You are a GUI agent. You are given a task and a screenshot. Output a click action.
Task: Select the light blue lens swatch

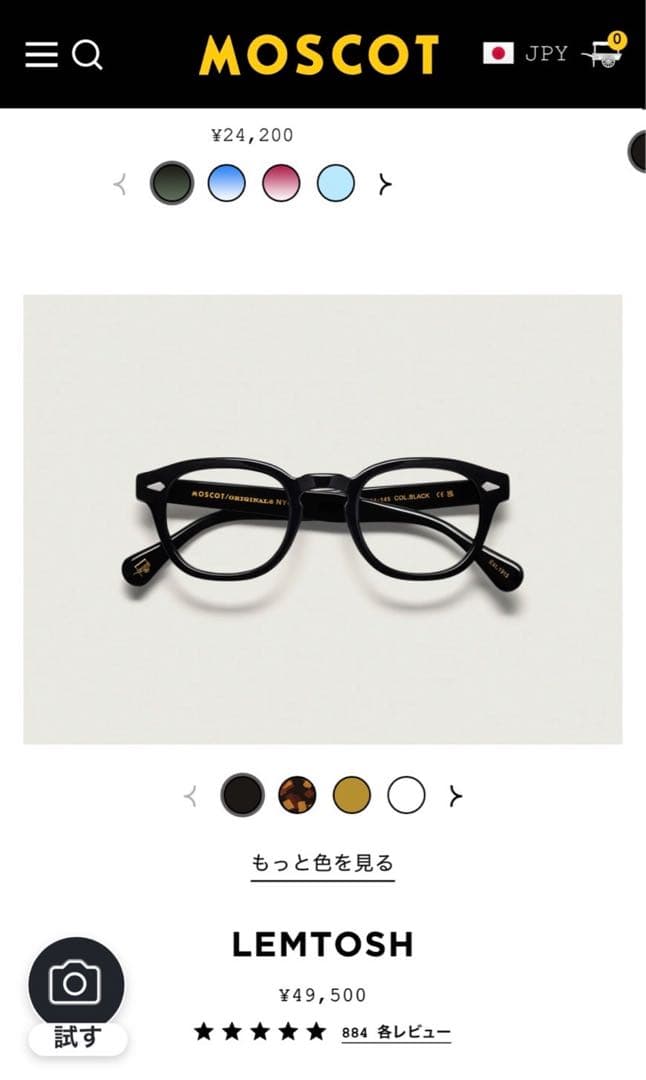tap(336, 184)
